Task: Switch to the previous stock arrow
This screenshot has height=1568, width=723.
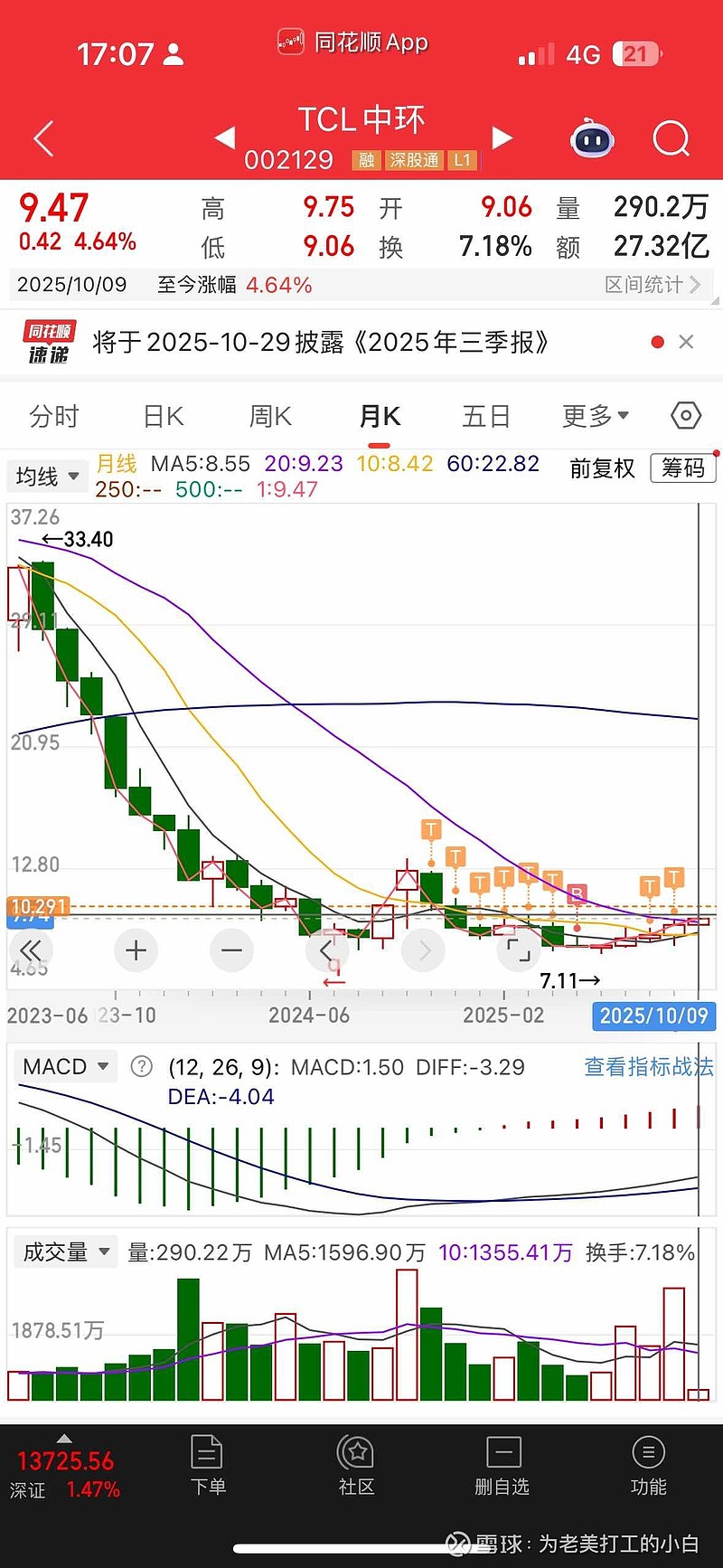Action: pyautogui.click(x=224, y=137)
